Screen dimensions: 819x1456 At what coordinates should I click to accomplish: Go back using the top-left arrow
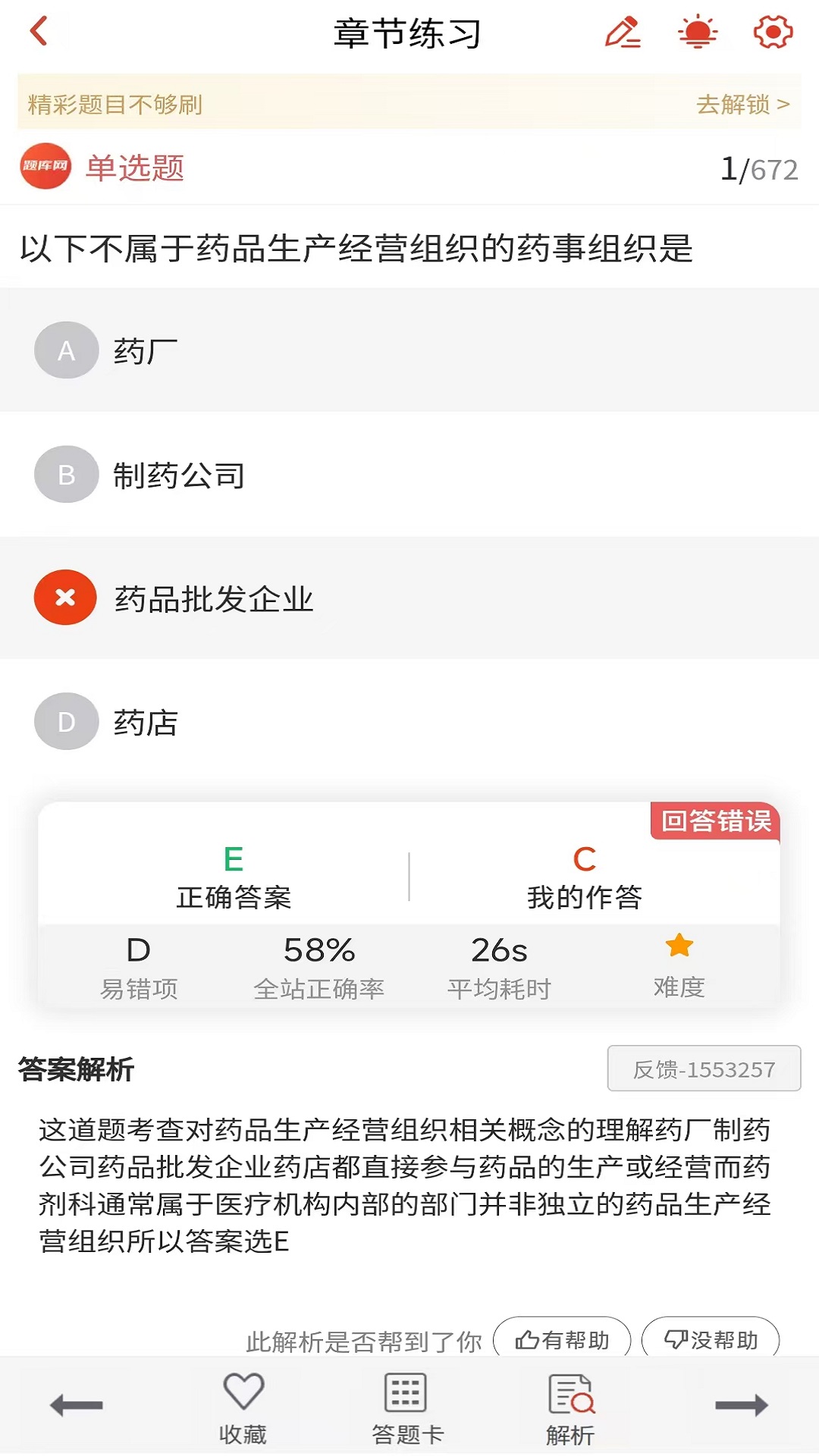click(38, 32)
